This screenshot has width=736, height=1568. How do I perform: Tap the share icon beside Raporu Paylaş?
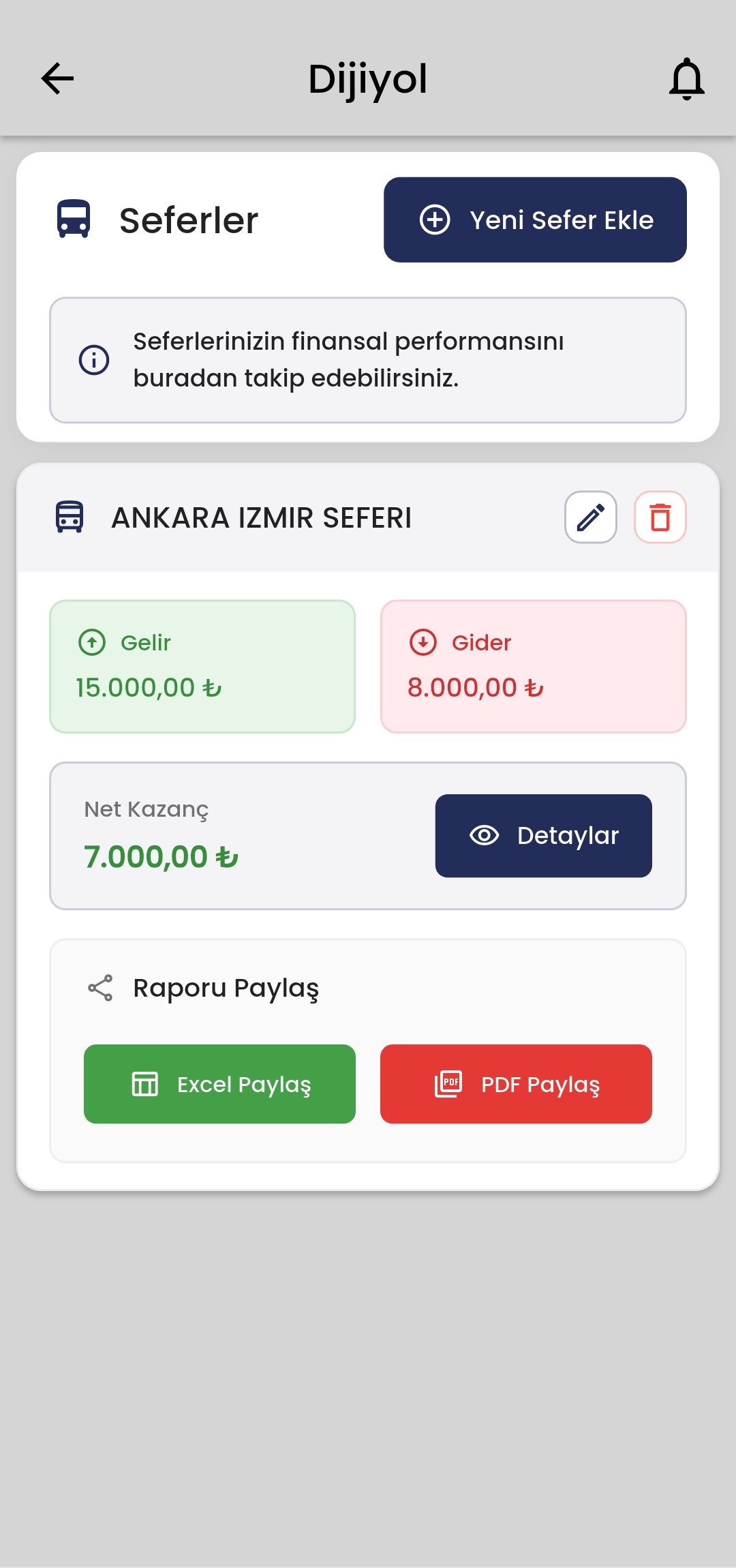click(99, 986)
